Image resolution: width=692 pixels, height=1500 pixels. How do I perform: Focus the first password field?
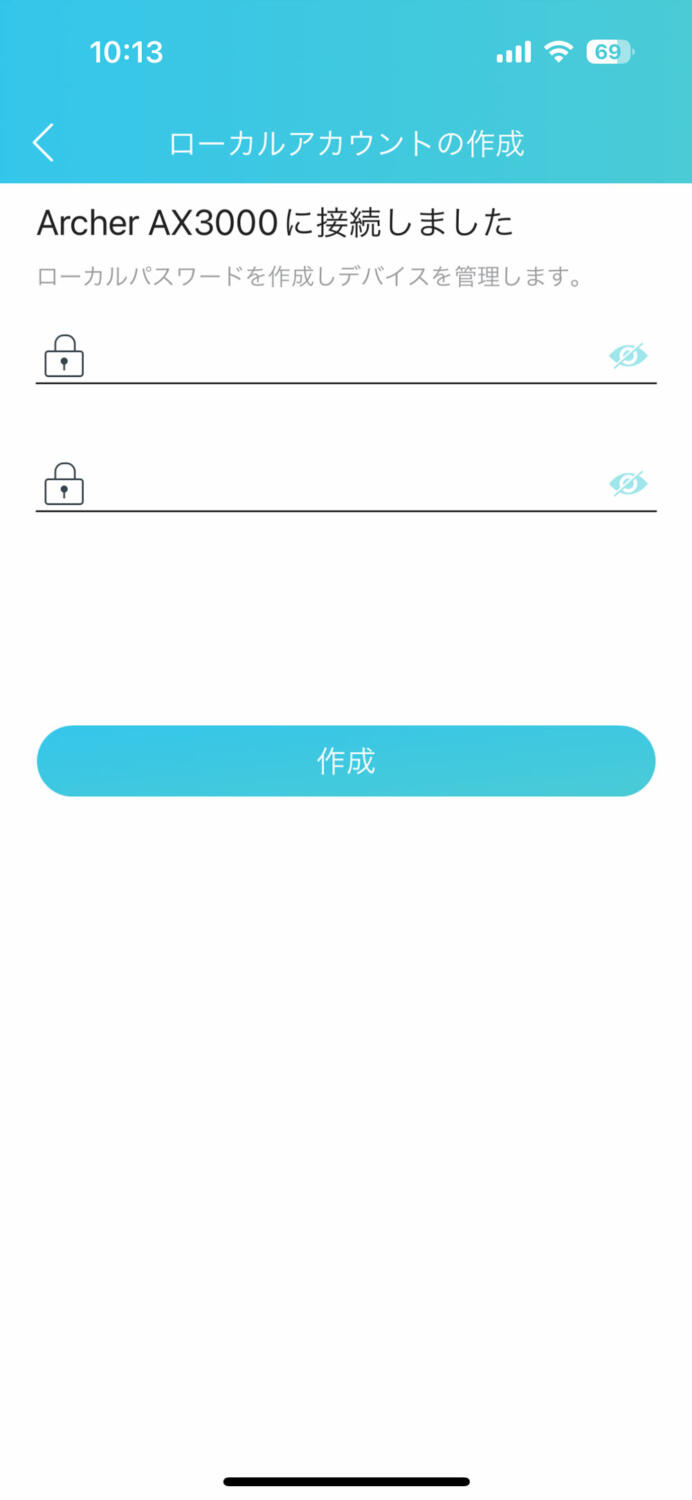click(x=346, y=357)
